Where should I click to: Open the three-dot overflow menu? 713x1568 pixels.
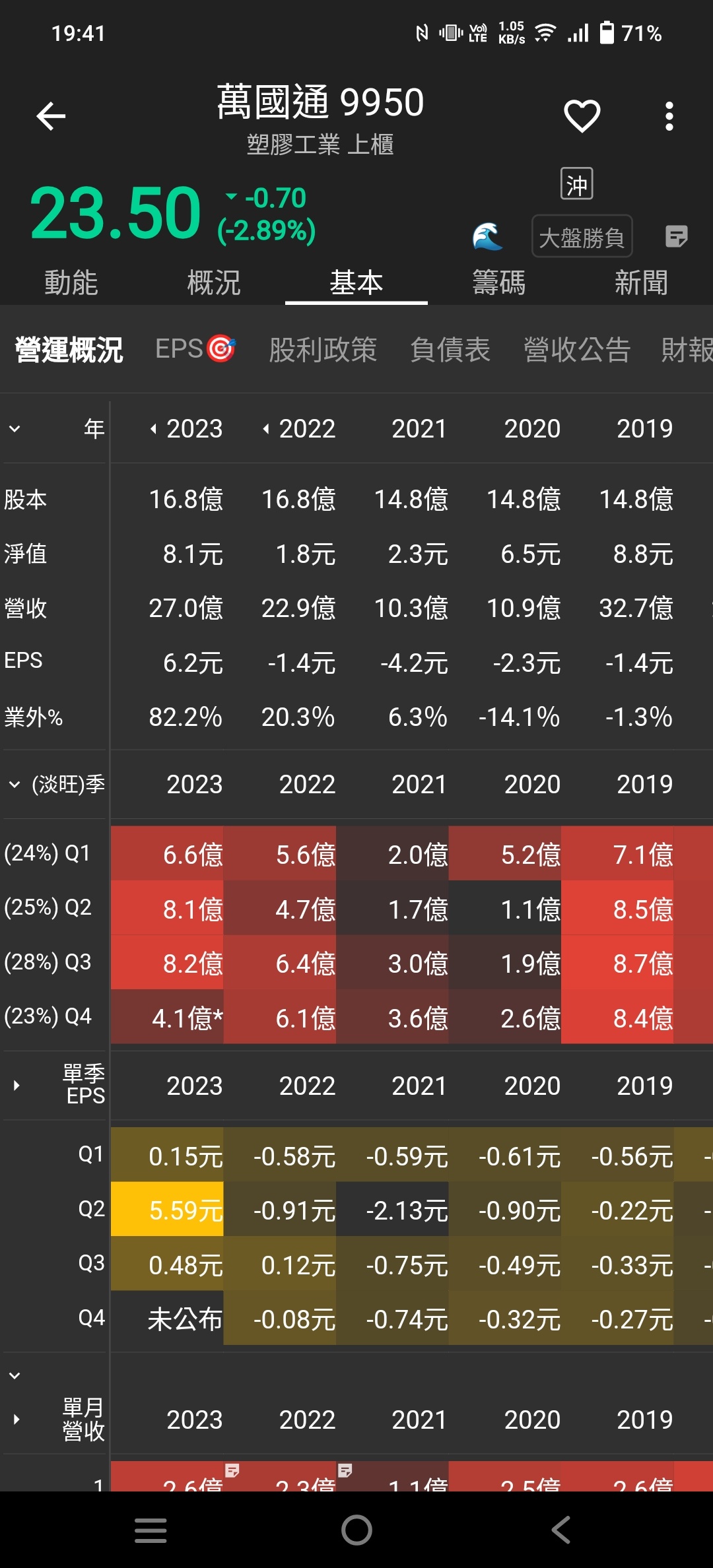tap(669, 117)
